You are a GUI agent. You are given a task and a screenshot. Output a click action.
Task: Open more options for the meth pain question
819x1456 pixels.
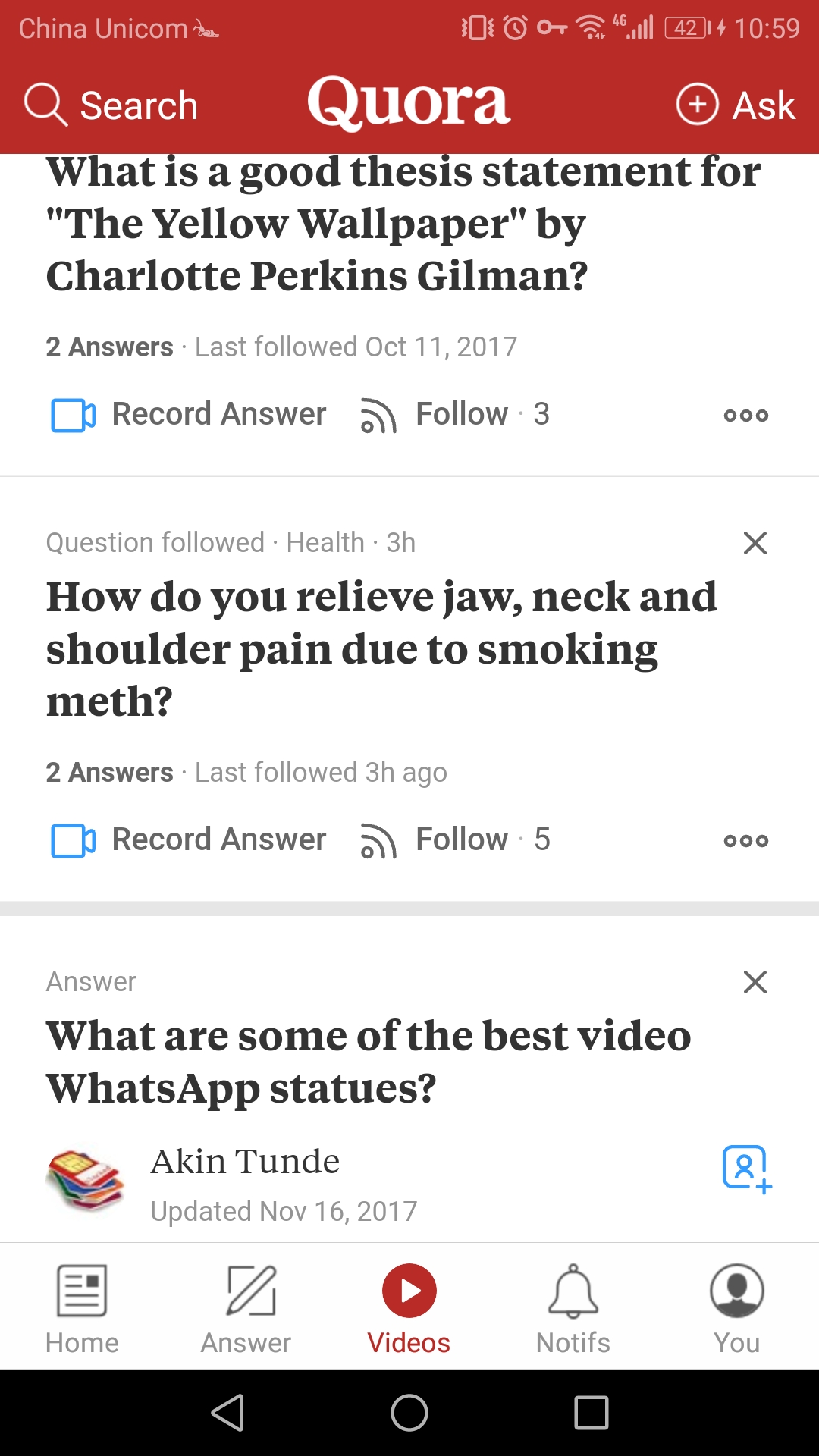[x=745, y=840]
